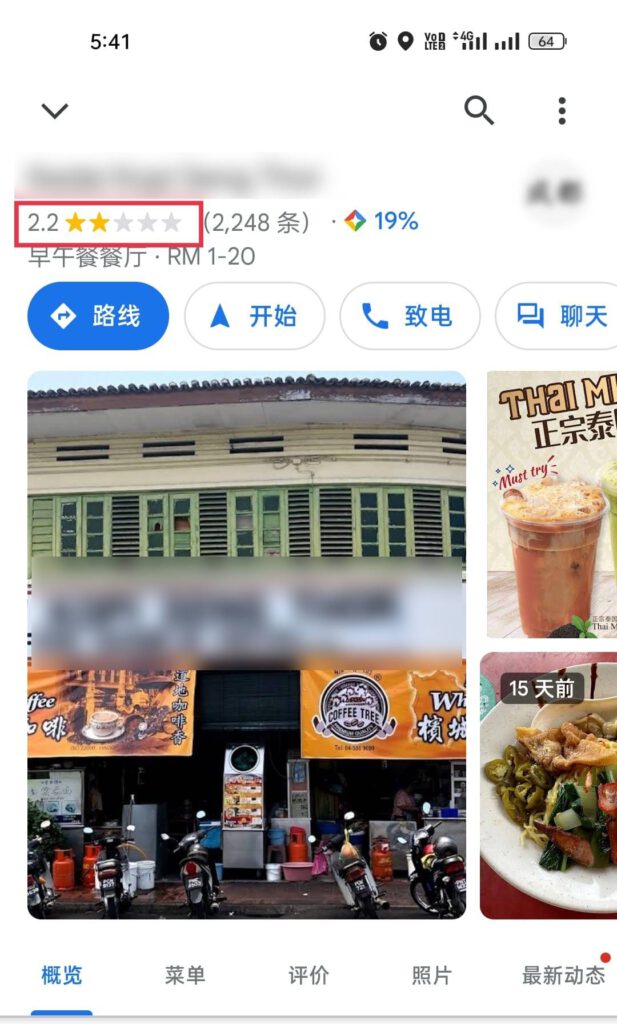Open the 最新动态 updates tab
The width and height of the screenshot is (617, 1024).
click(563, 975)
